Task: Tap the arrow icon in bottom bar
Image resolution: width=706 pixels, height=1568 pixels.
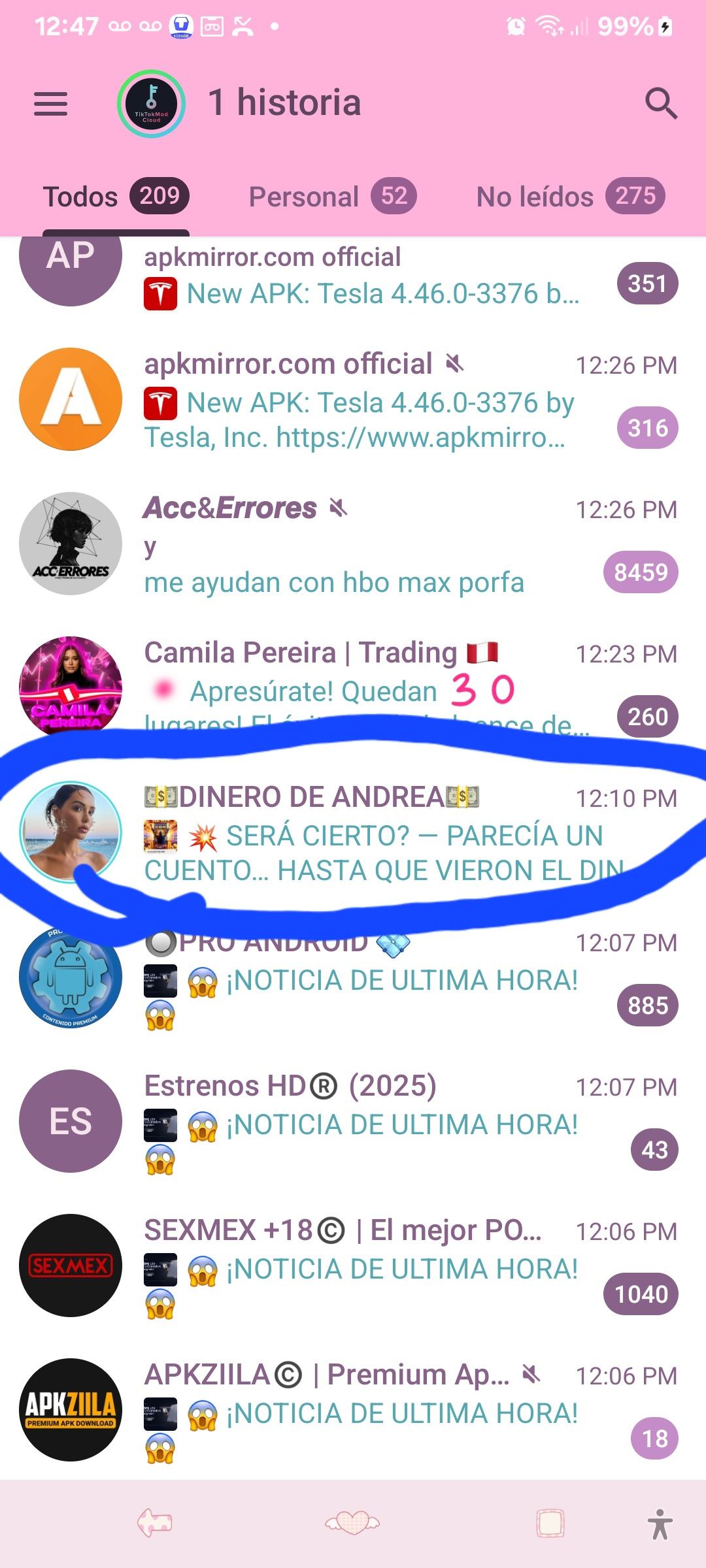Action: (x=155, y=1524)
